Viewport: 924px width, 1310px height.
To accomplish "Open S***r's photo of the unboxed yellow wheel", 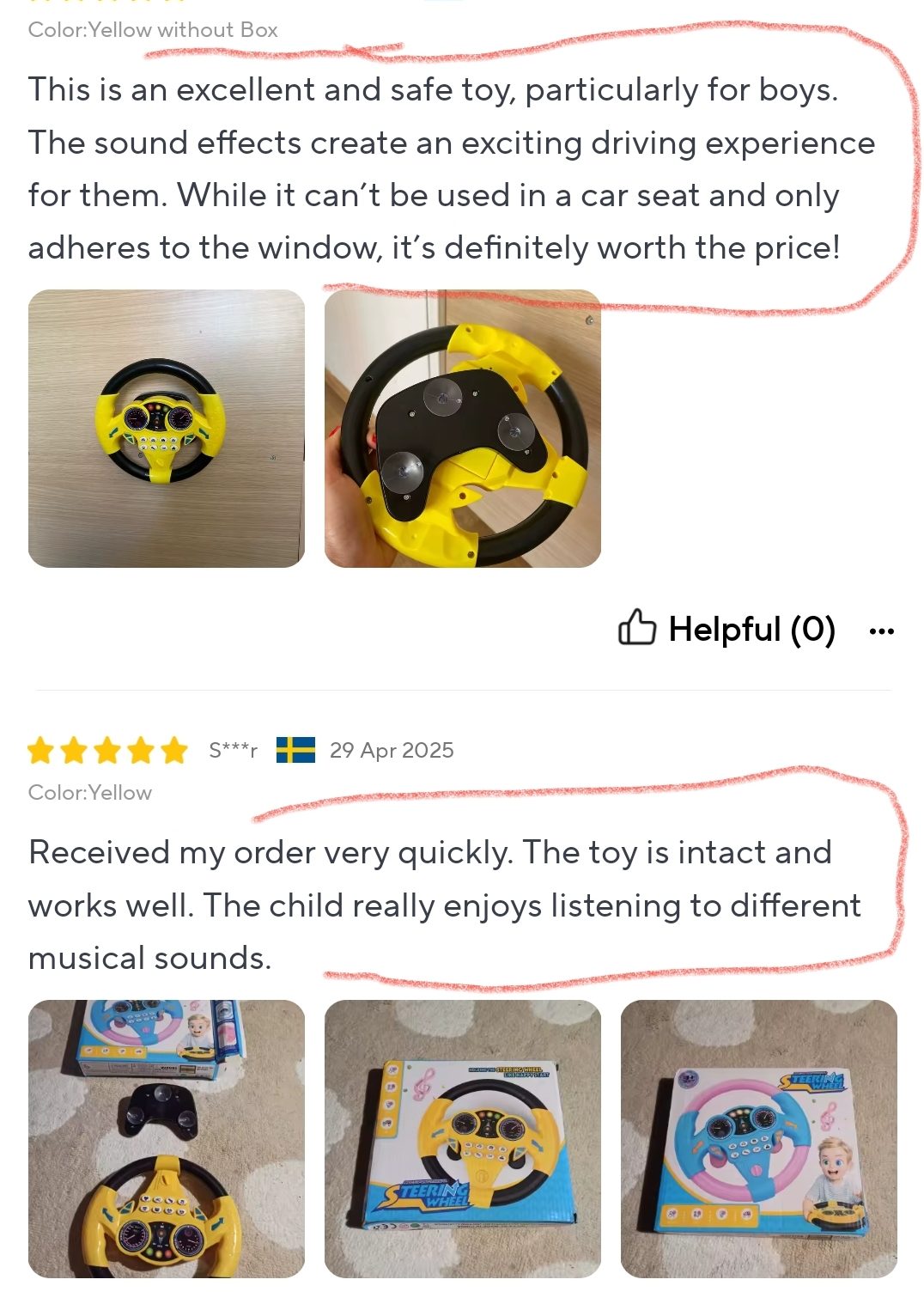I will tap(166, 1138).
